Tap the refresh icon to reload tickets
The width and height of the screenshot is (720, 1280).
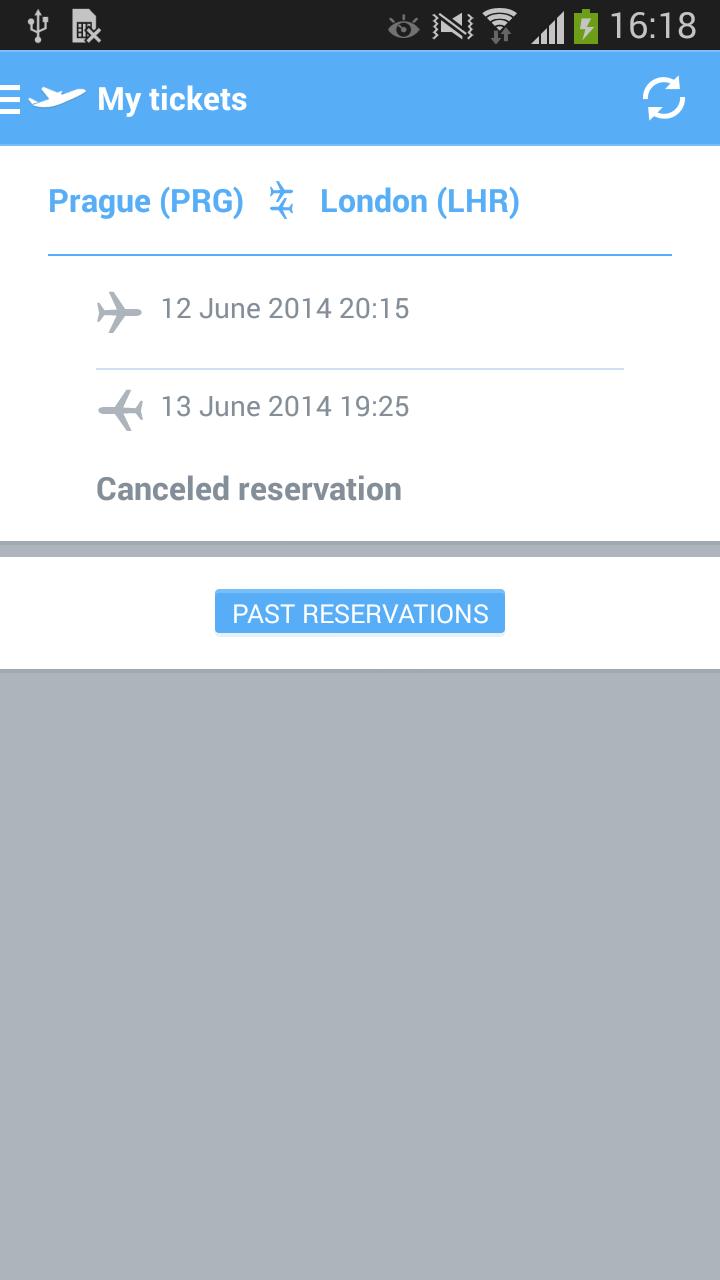click(663, 97)
